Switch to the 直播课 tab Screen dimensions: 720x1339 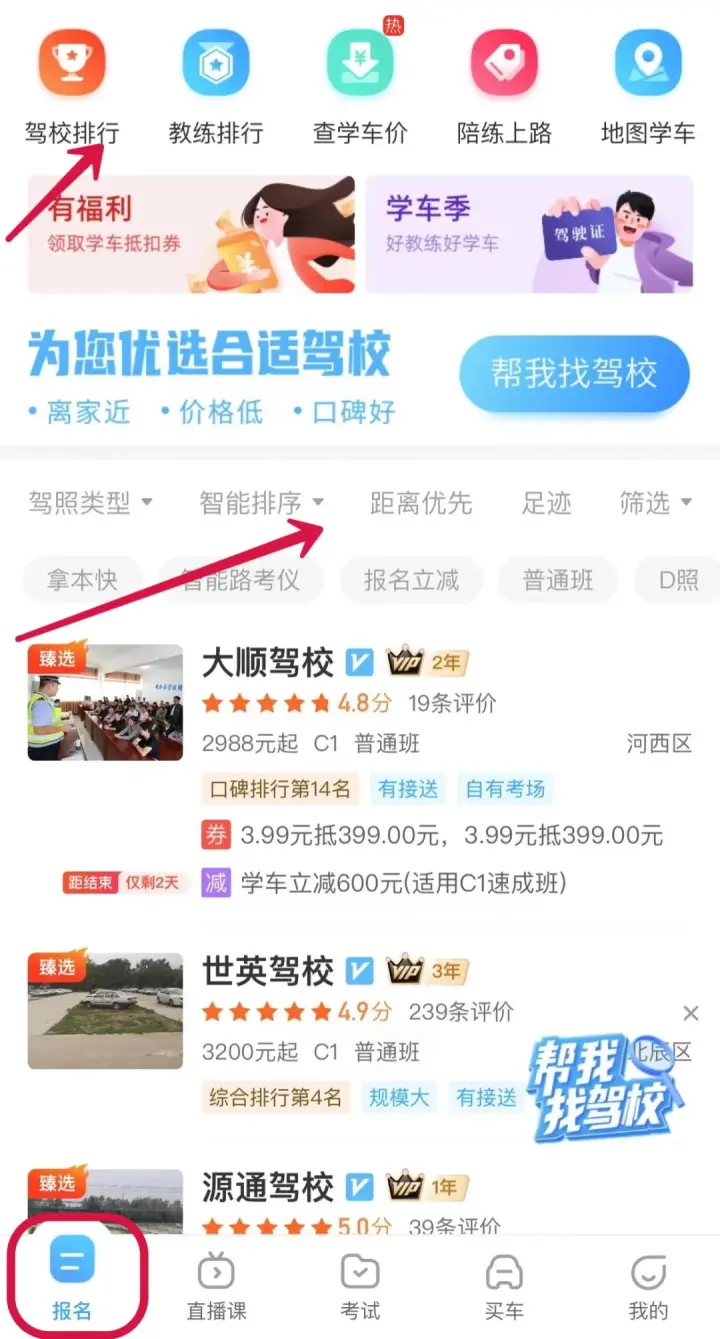point(216,1286)
